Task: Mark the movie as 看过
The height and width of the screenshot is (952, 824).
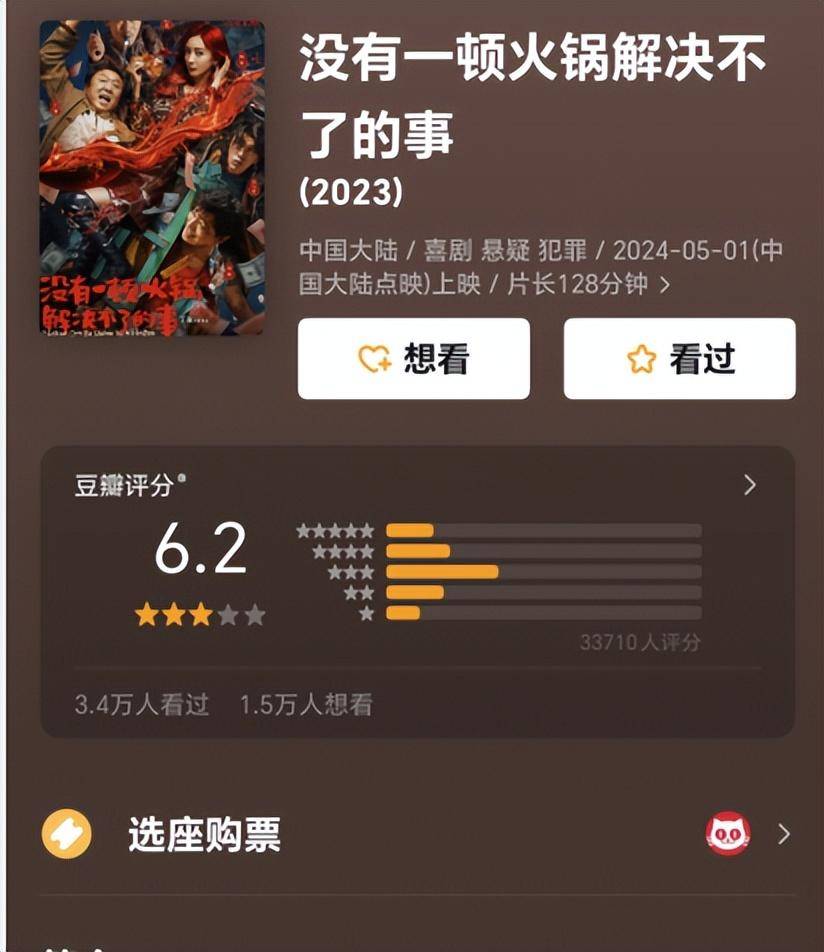Action: click(679, 359)
